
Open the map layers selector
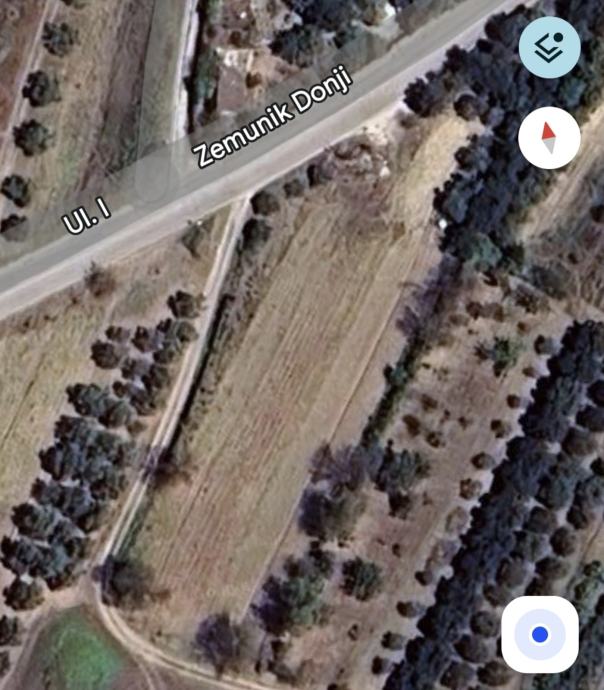pos(549,48)
